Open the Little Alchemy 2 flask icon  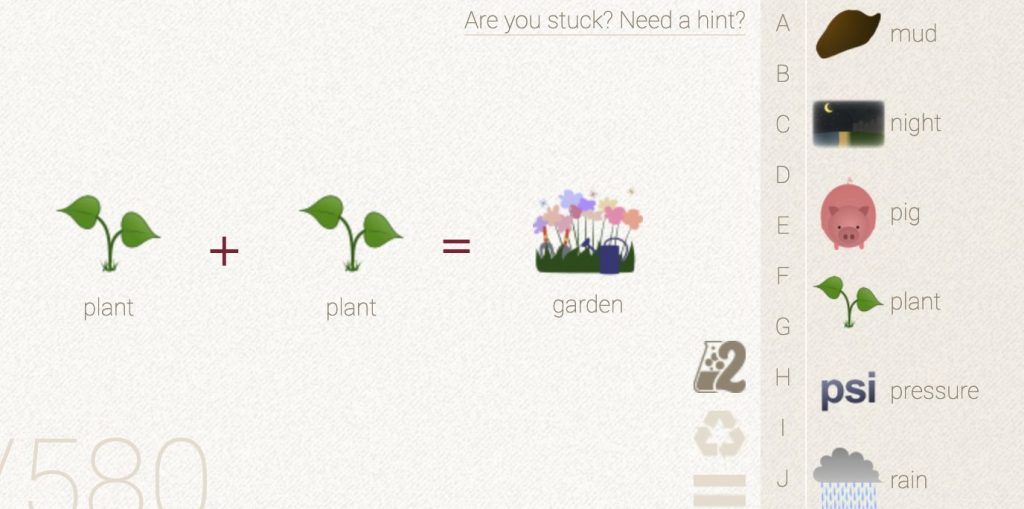pyautogui.click(x=719, y=367)
